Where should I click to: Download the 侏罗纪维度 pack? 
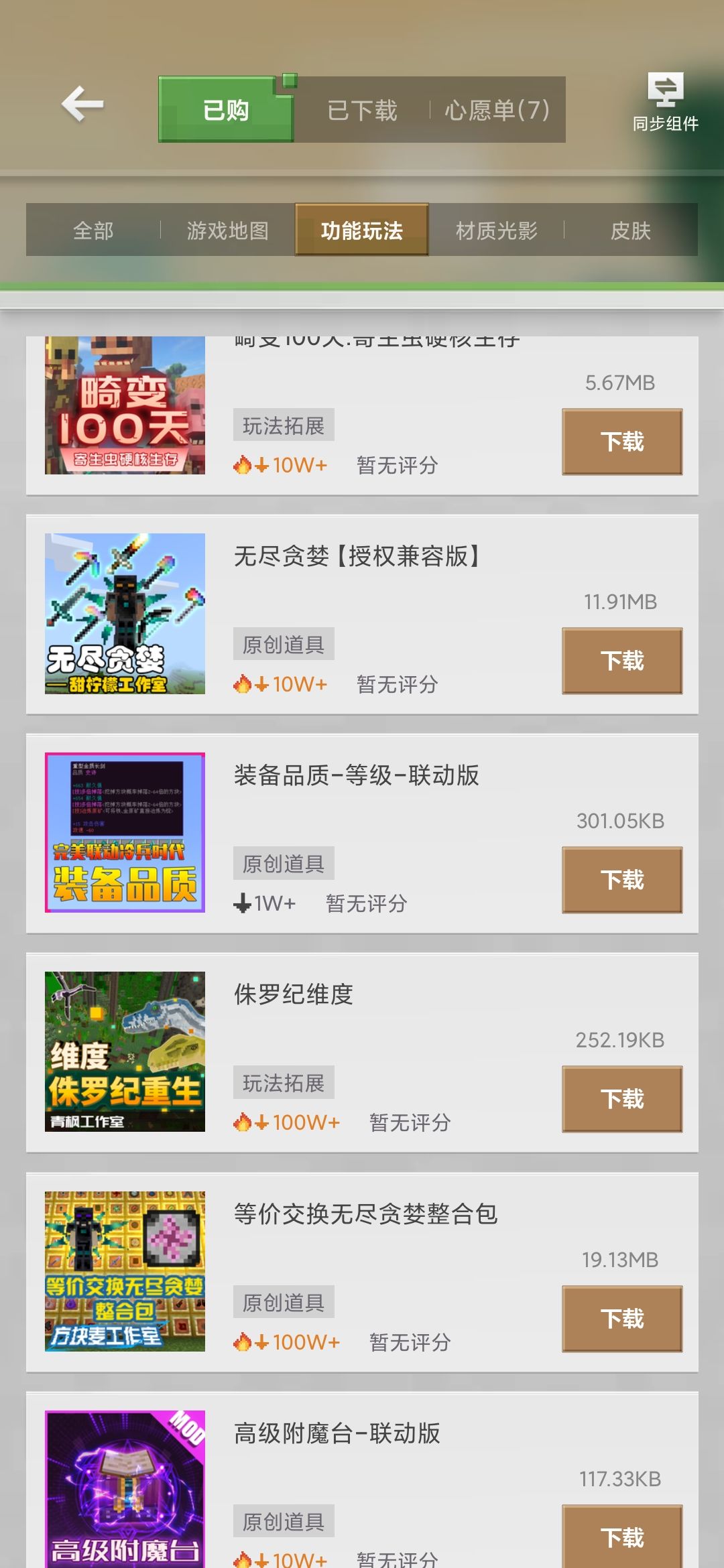pos(621,1099)
